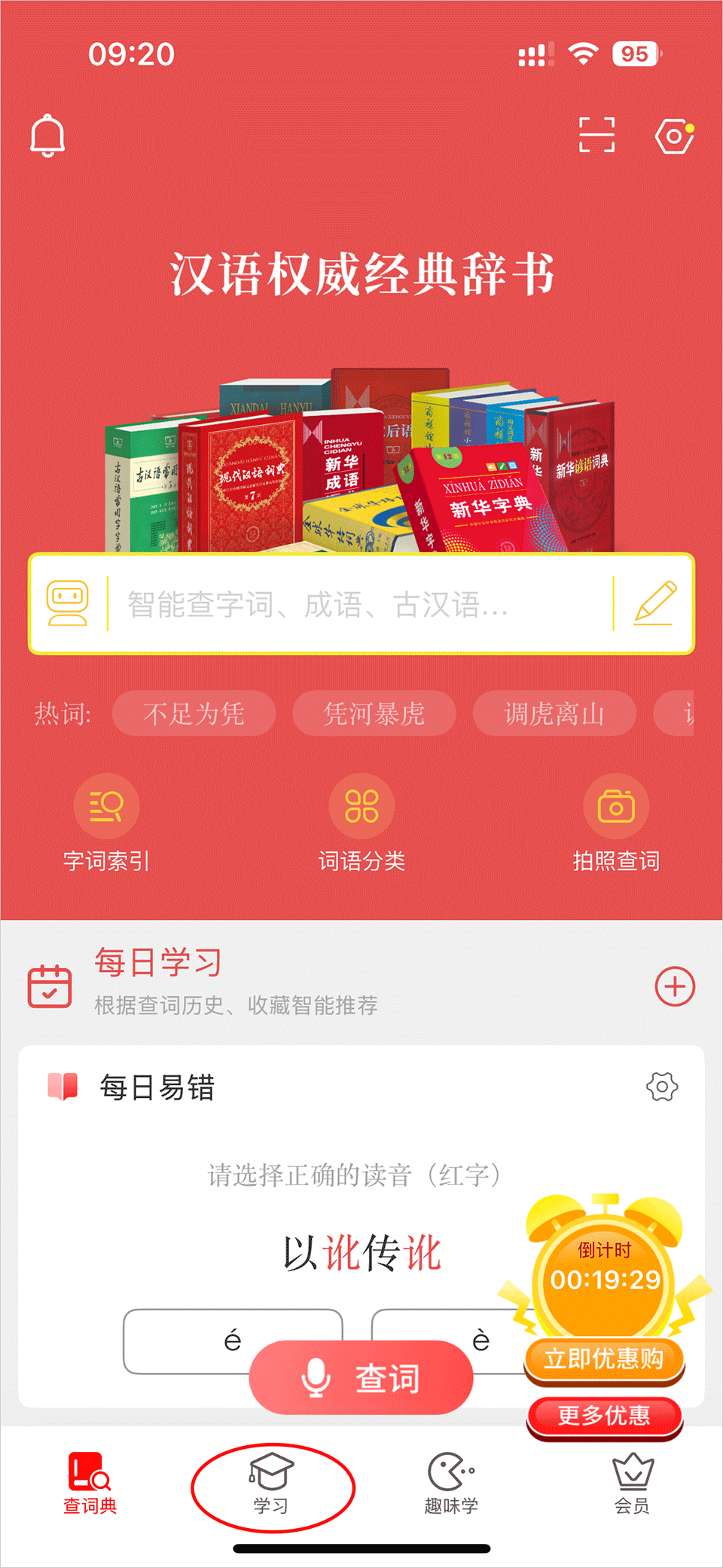
Task: Open 更多优惠 button
Action: pos(604,1416)
